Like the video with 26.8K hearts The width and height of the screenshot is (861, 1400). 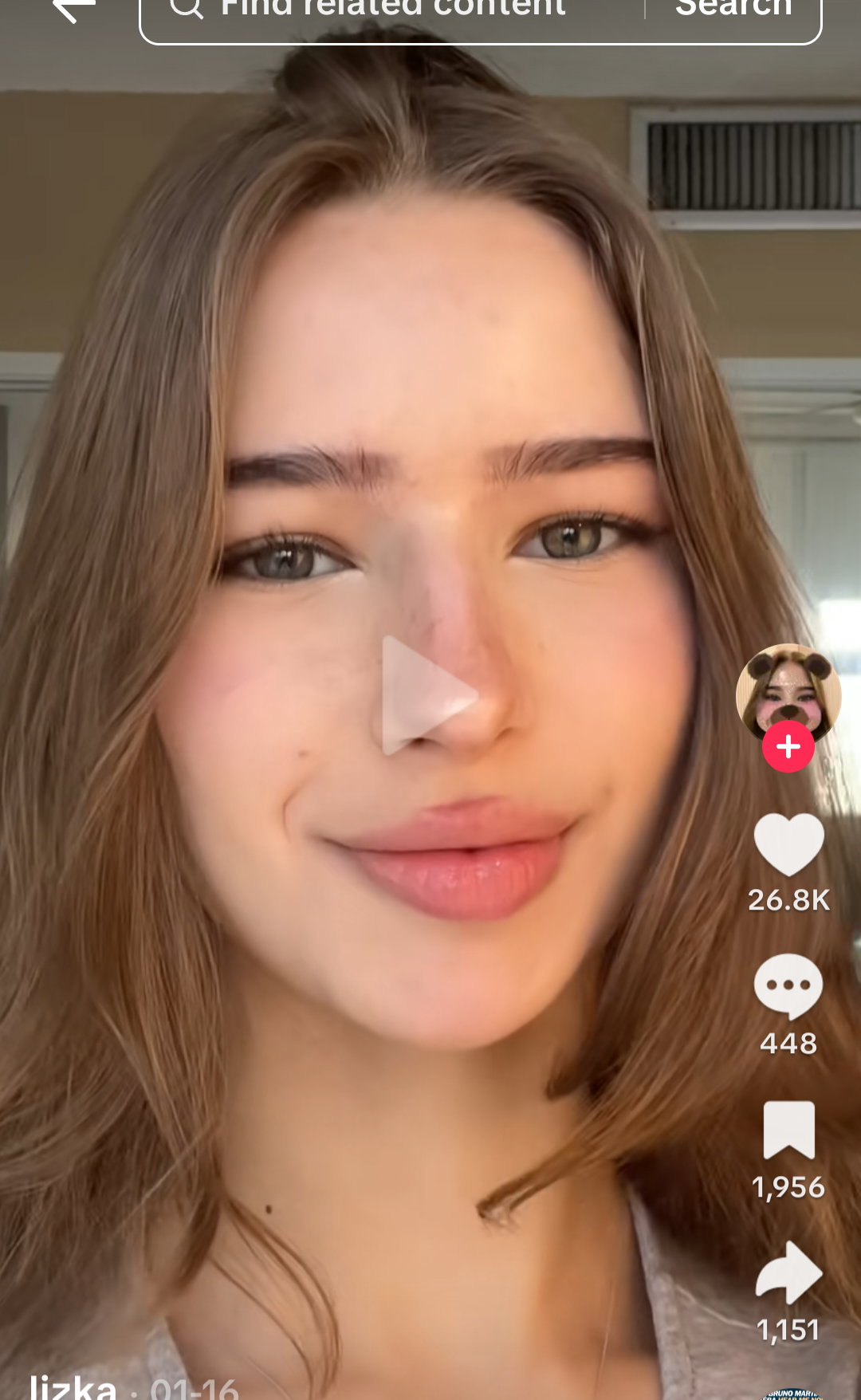[x=788, y=845]
